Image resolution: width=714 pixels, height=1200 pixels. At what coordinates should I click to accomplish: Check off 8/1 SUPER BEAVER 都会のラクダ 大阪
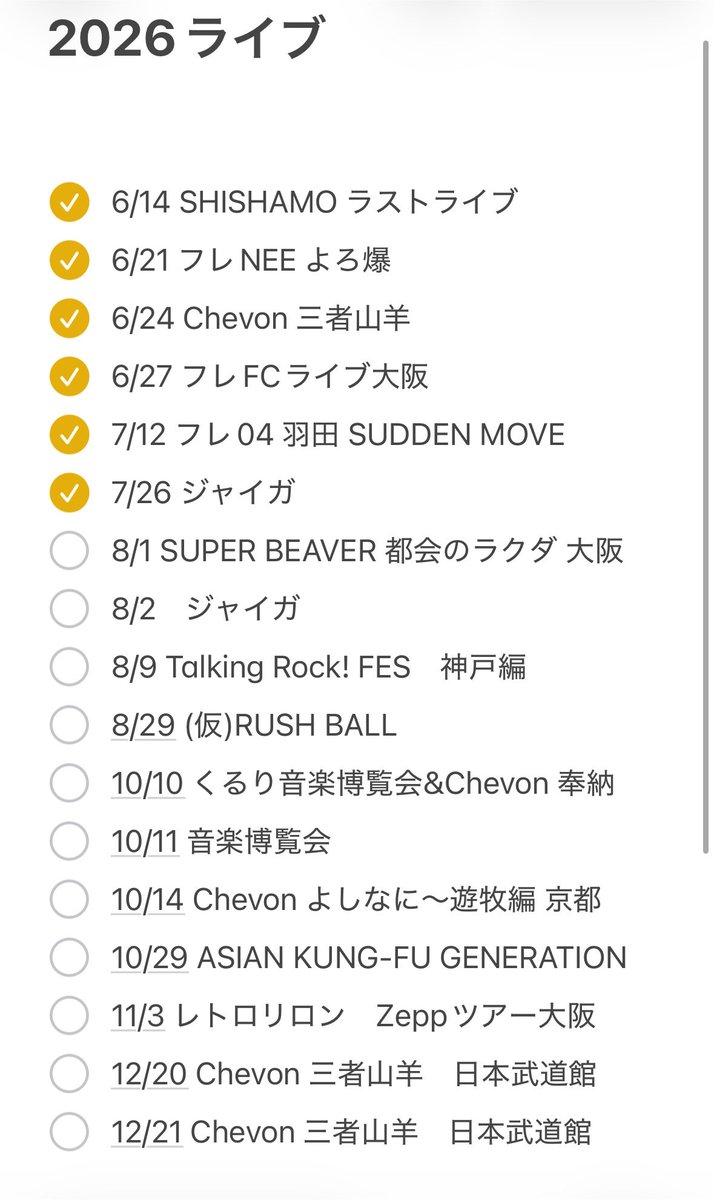tap(69, 550)
